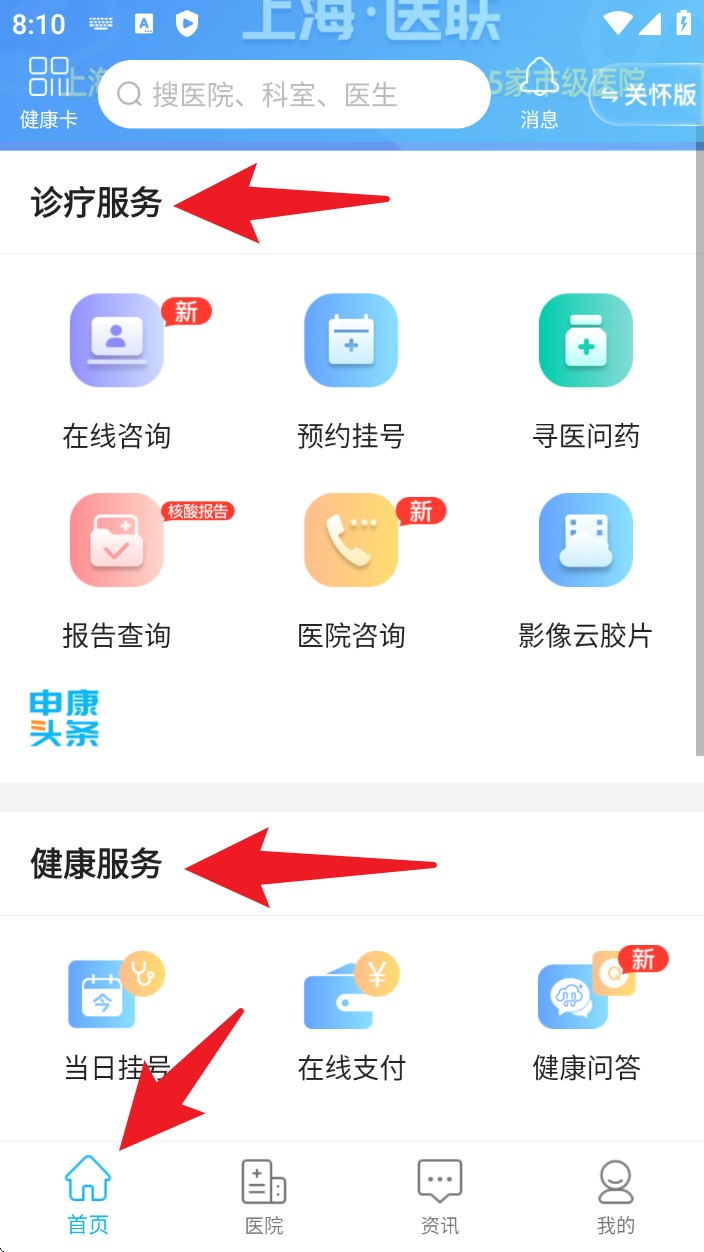This screenshot has width=704, height=1252.
Task: Switch to the 医院 hospitals tab
Action: (264, 1197)
